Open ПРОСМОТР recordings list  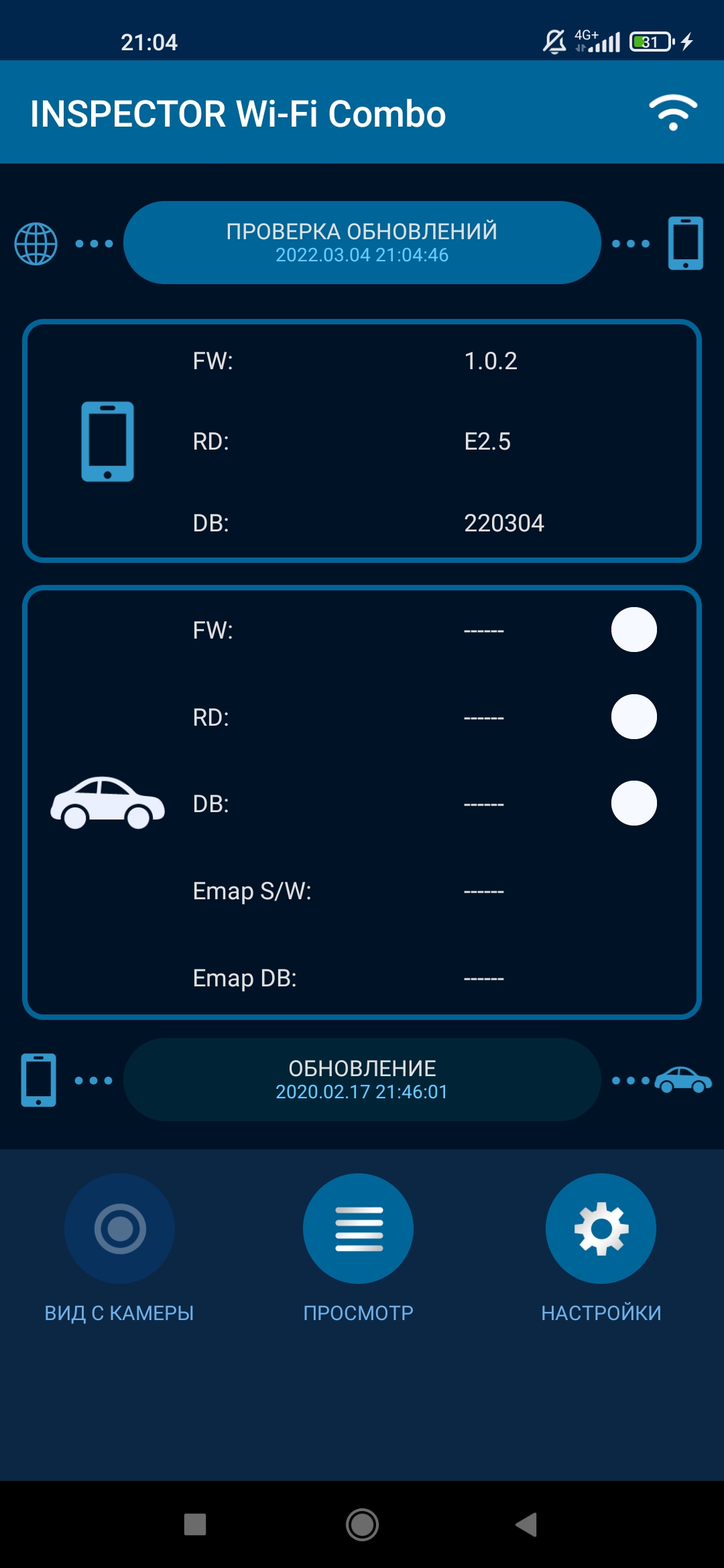359,1229
